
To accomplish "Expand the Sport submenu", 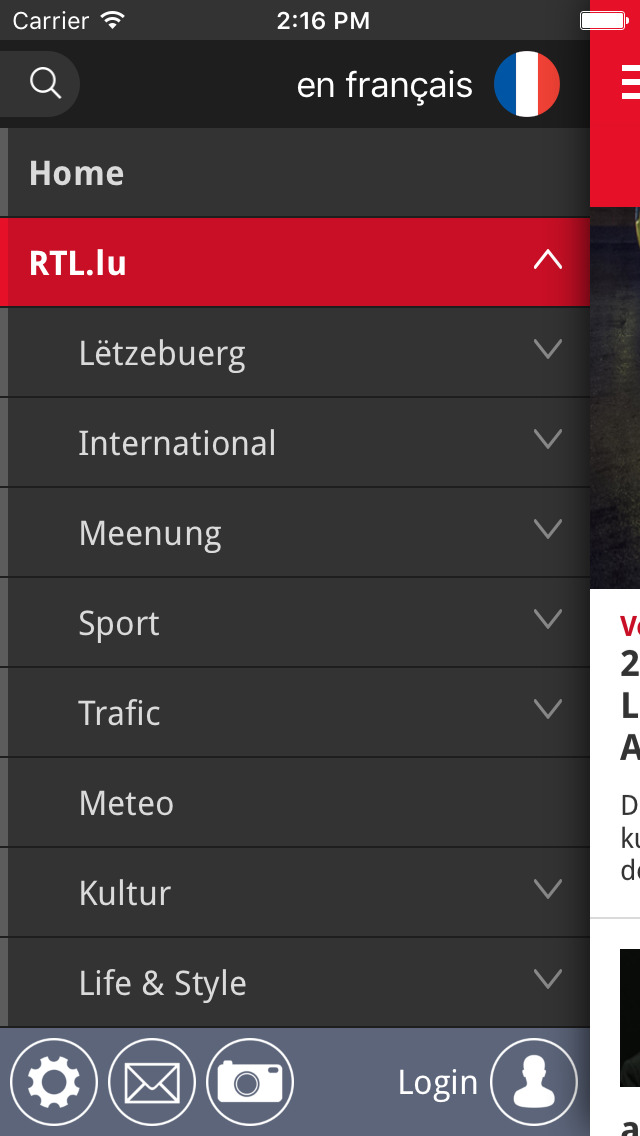I will click(x=547, y=620).
